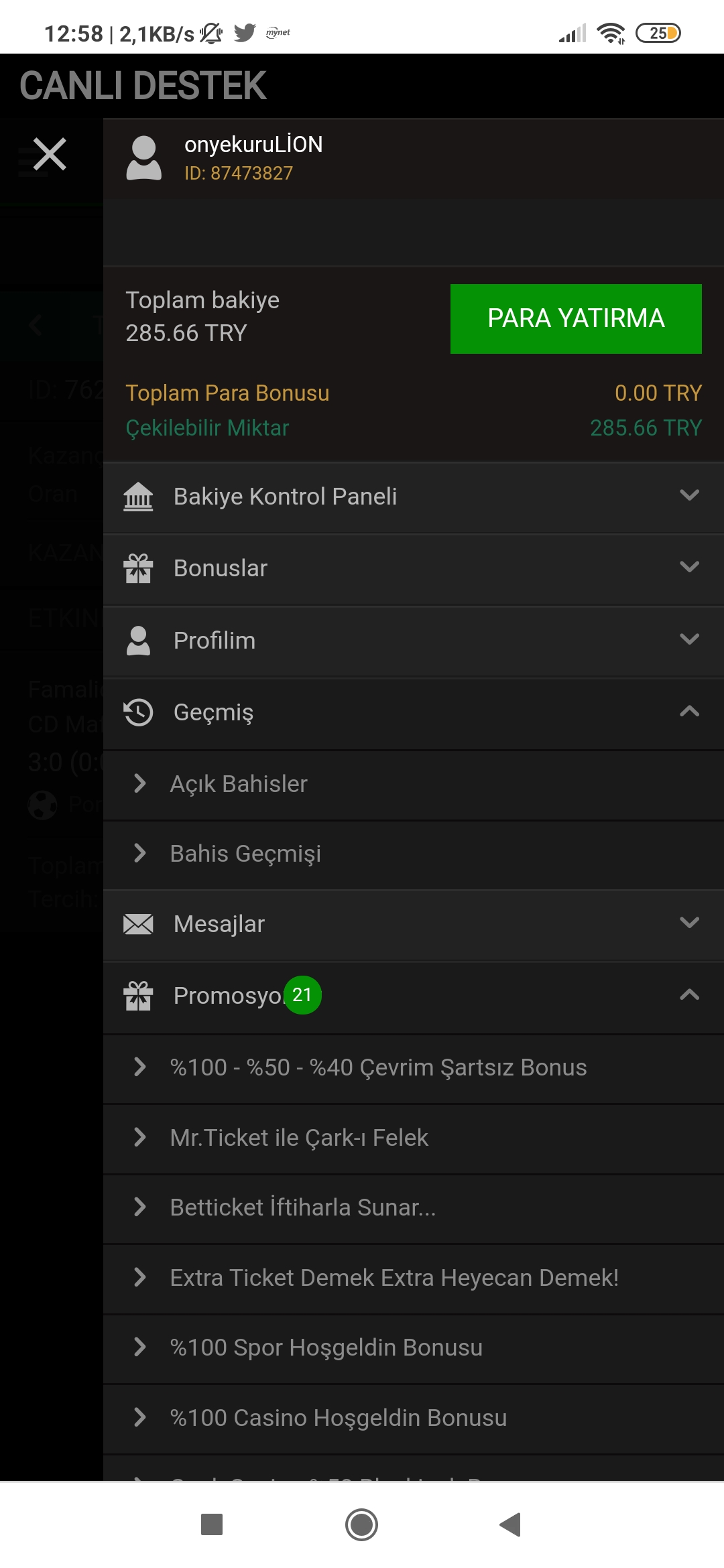
Task: Open Extra Ticket Demek Extra Heyecan Demek
Action: (414, 1278)
